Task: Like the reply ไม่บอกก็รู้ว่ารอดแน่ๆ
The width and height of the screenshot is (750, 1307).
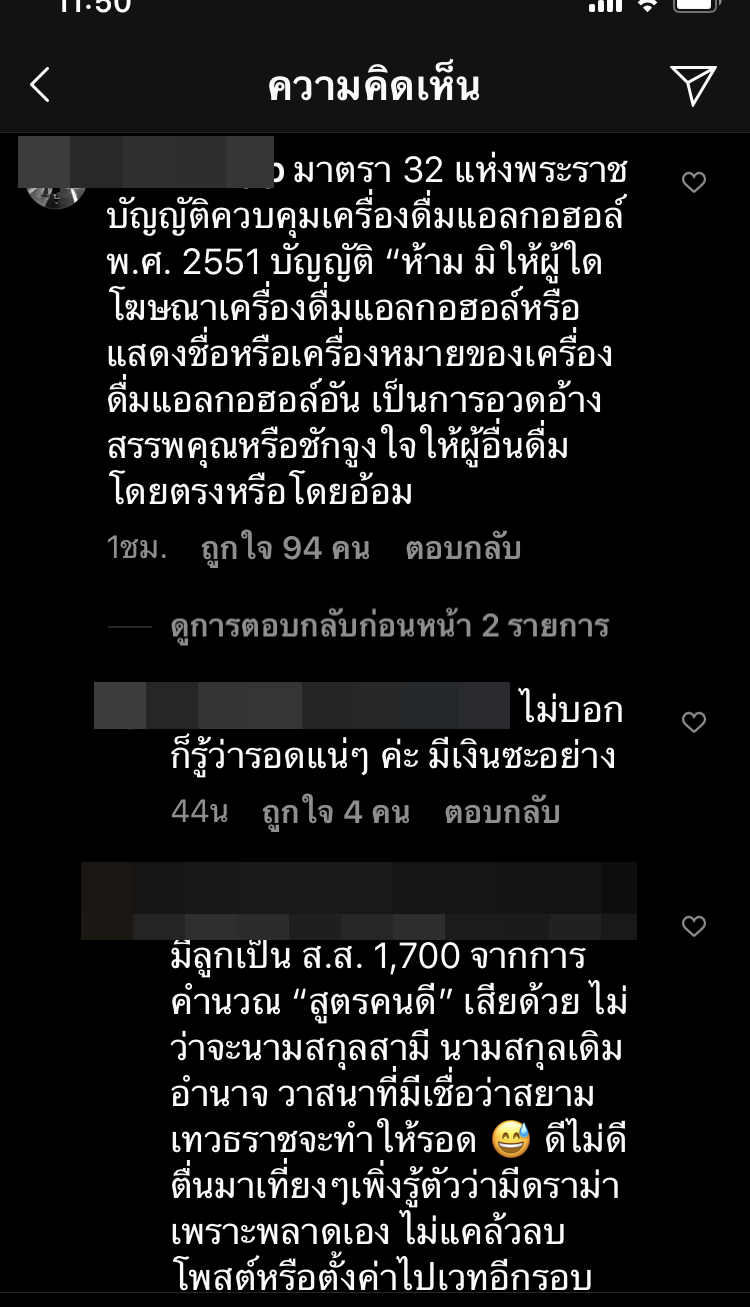Action: coord(693,722)
